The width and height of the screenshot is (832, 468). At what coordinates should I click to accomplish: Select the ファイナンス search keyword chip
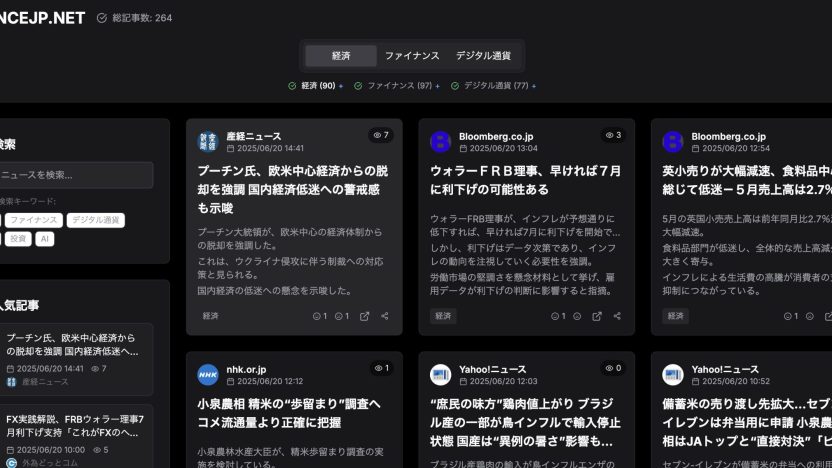coord(34,220)
